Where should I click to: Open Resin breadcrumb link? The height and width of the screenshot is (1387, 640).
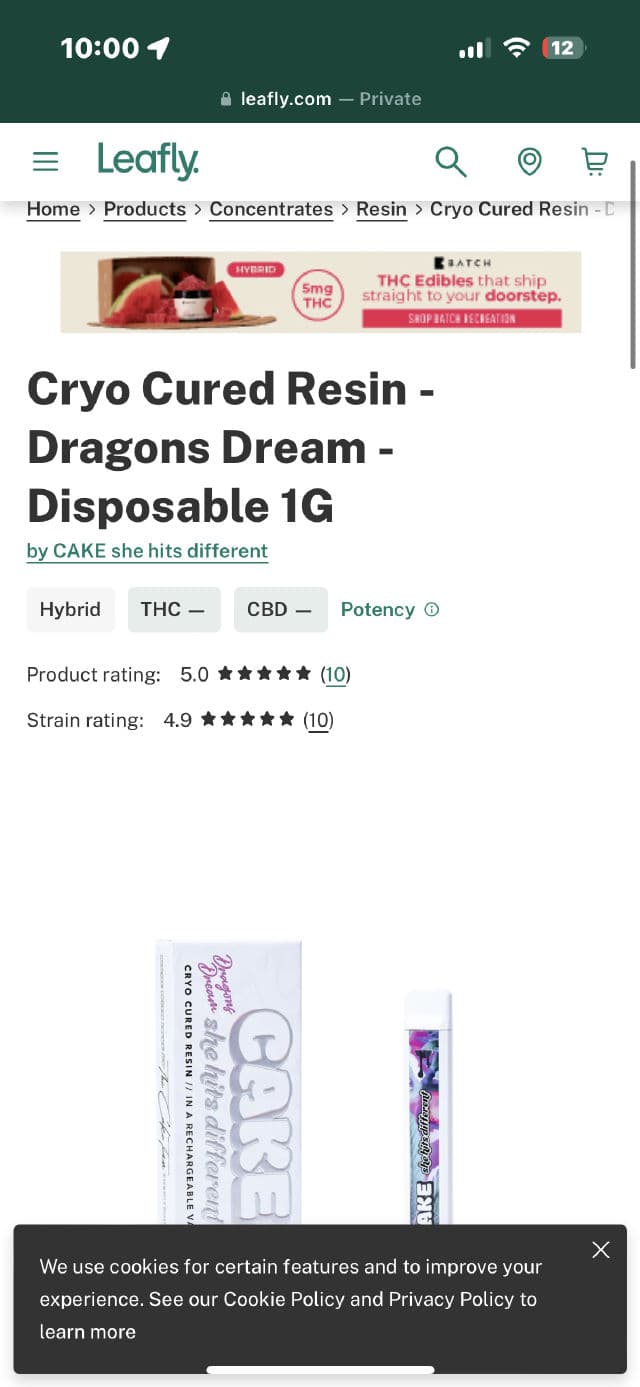pos(381,209)
